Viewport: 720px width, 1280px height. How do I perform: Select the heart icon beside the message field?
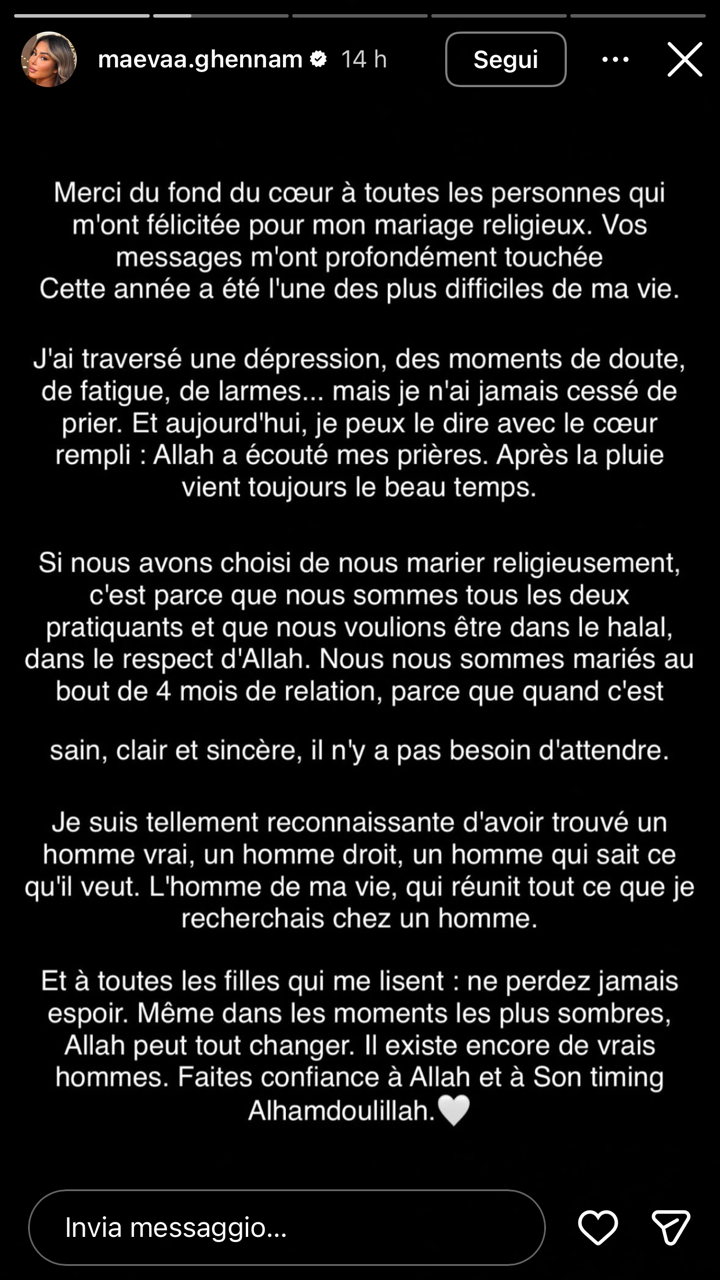pos(598,1227)
